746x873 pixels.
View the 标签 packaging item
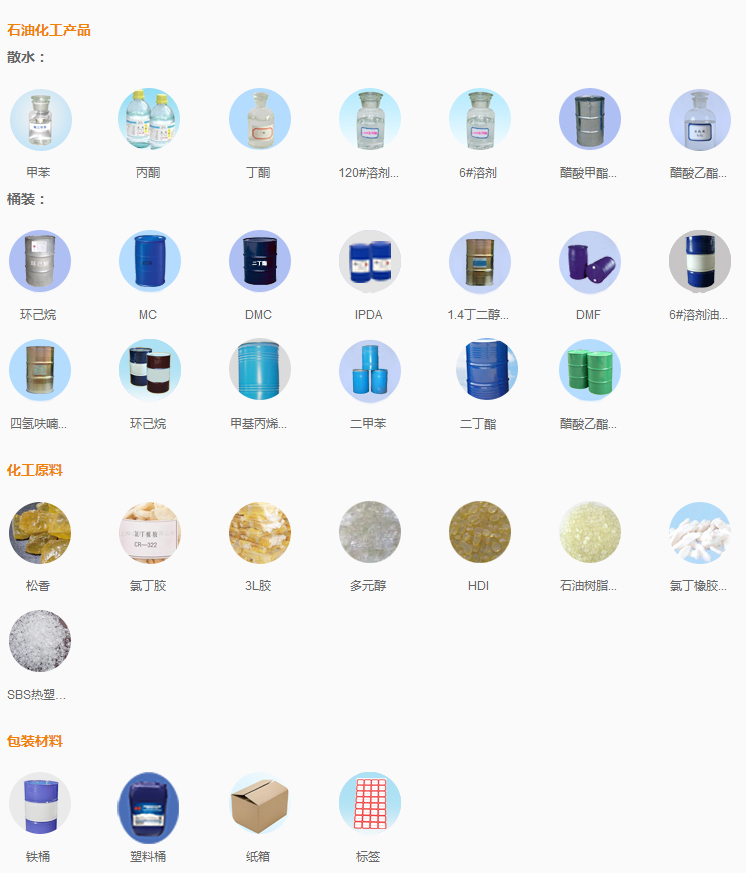[x=369, y=804]
